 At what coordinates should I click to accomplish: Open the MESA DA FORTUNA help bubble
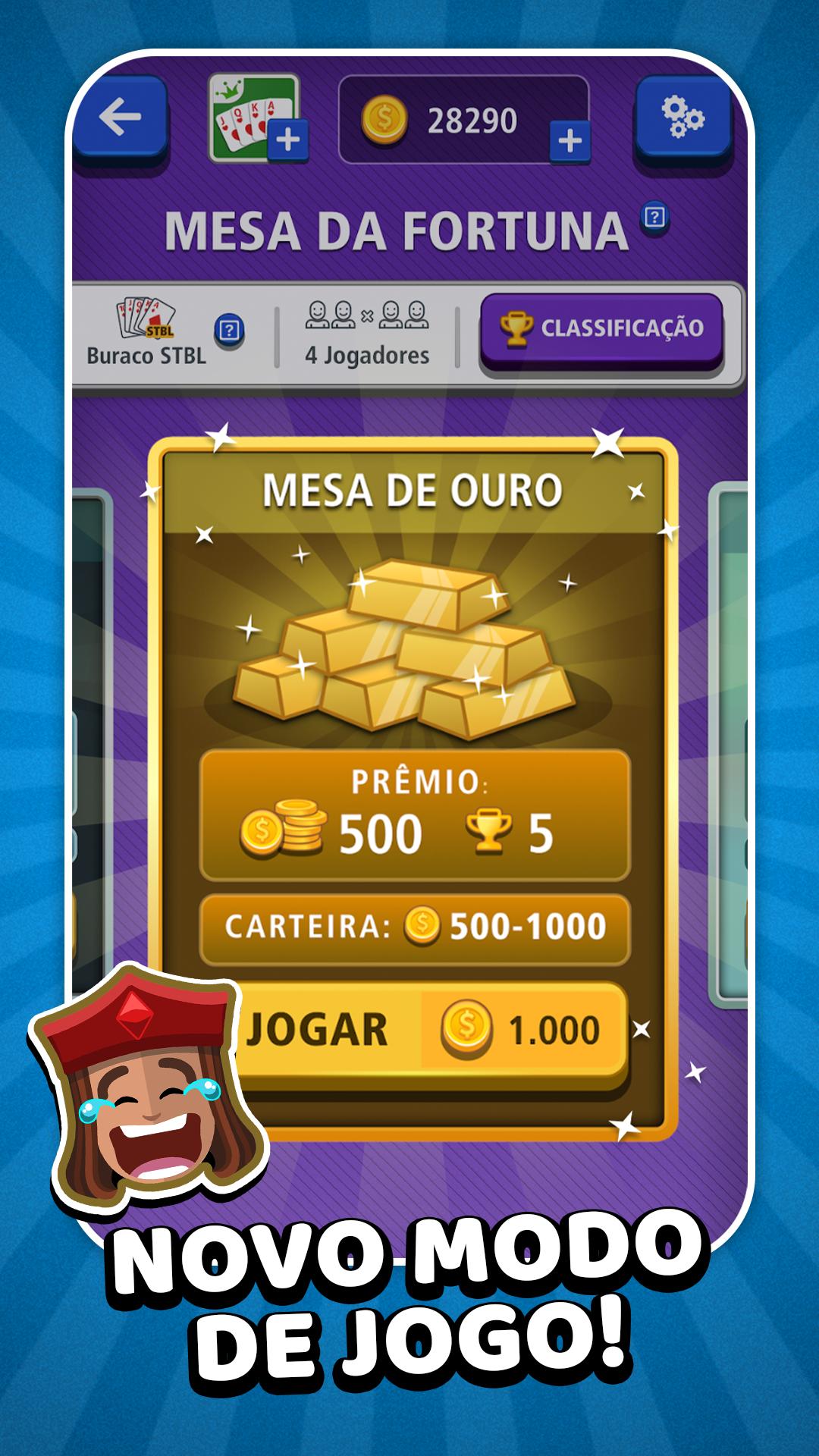[x=654, y=216]
